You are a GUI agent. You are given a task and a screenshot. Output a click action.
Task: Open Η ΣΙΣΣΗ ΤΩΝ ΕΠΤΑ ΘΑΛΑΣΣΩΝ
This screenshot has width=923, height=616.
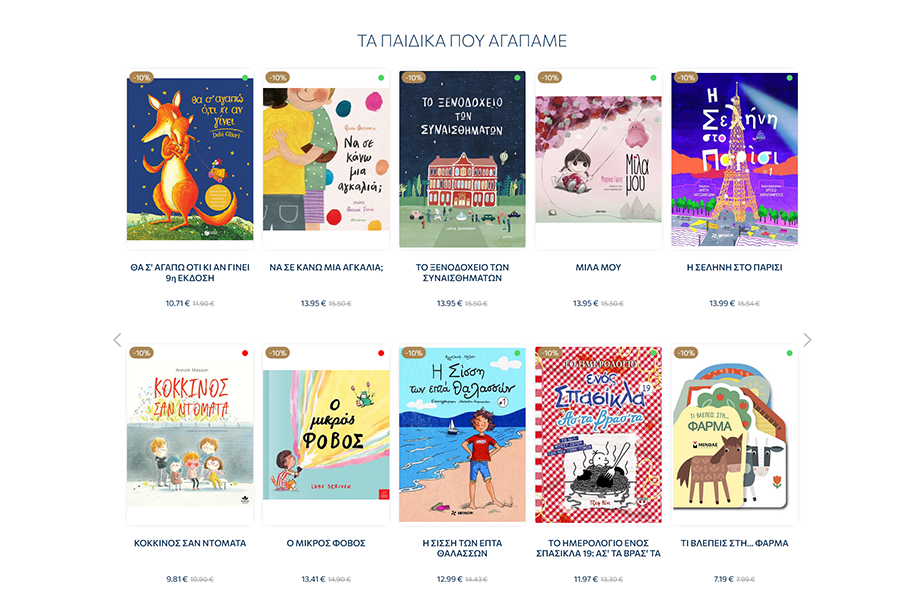click(462, 433)
